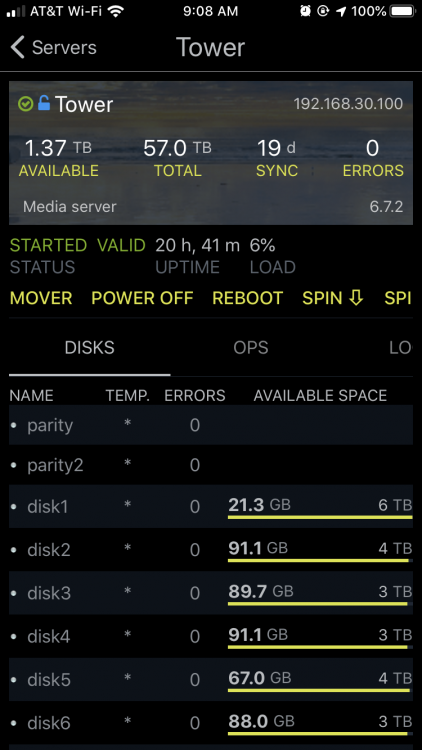
Task: Select the DISKS tab
Action: click(89, 348)
